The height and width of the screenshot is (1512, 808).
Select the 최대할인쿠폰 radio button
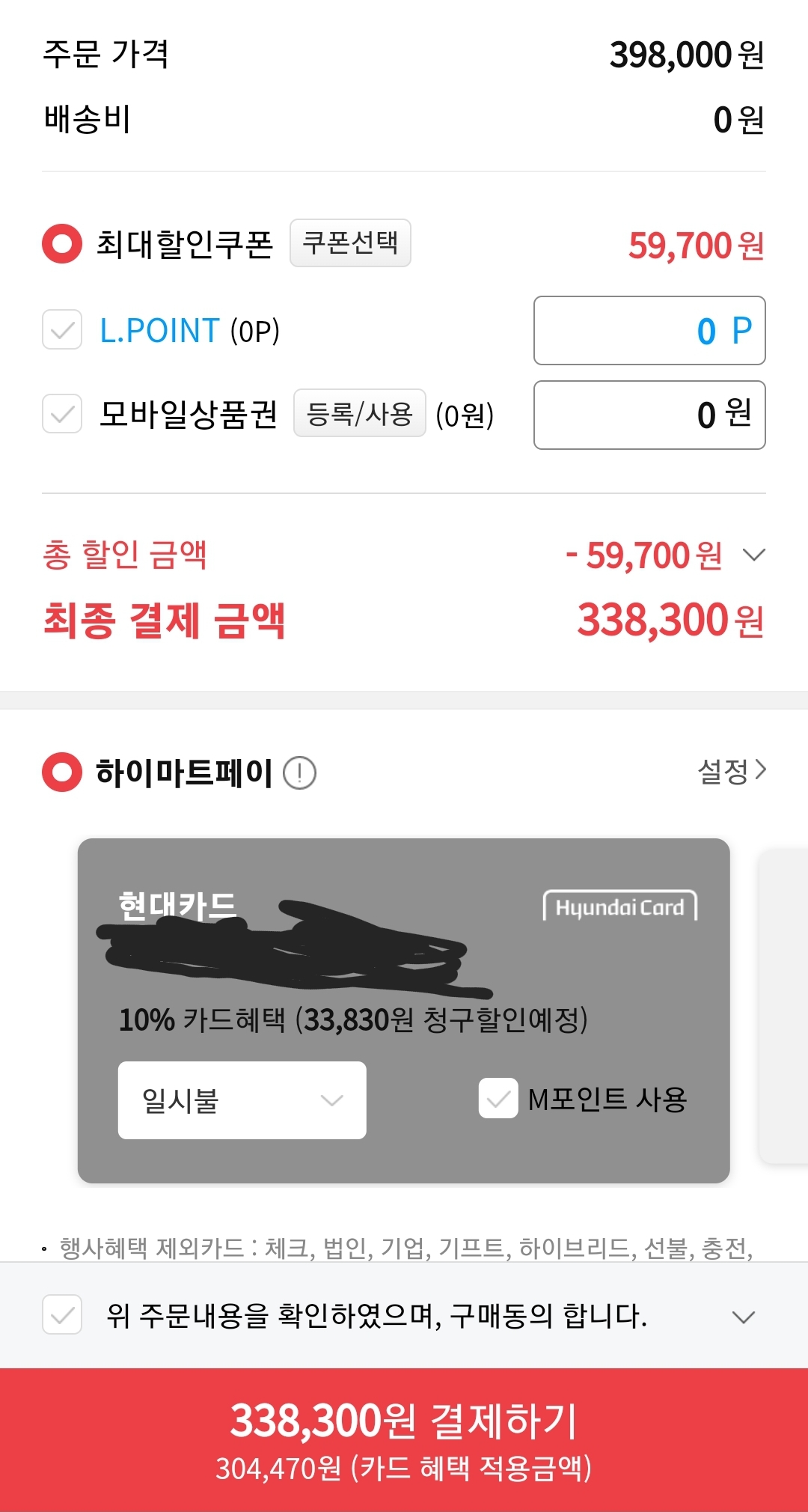pos(62,244)
